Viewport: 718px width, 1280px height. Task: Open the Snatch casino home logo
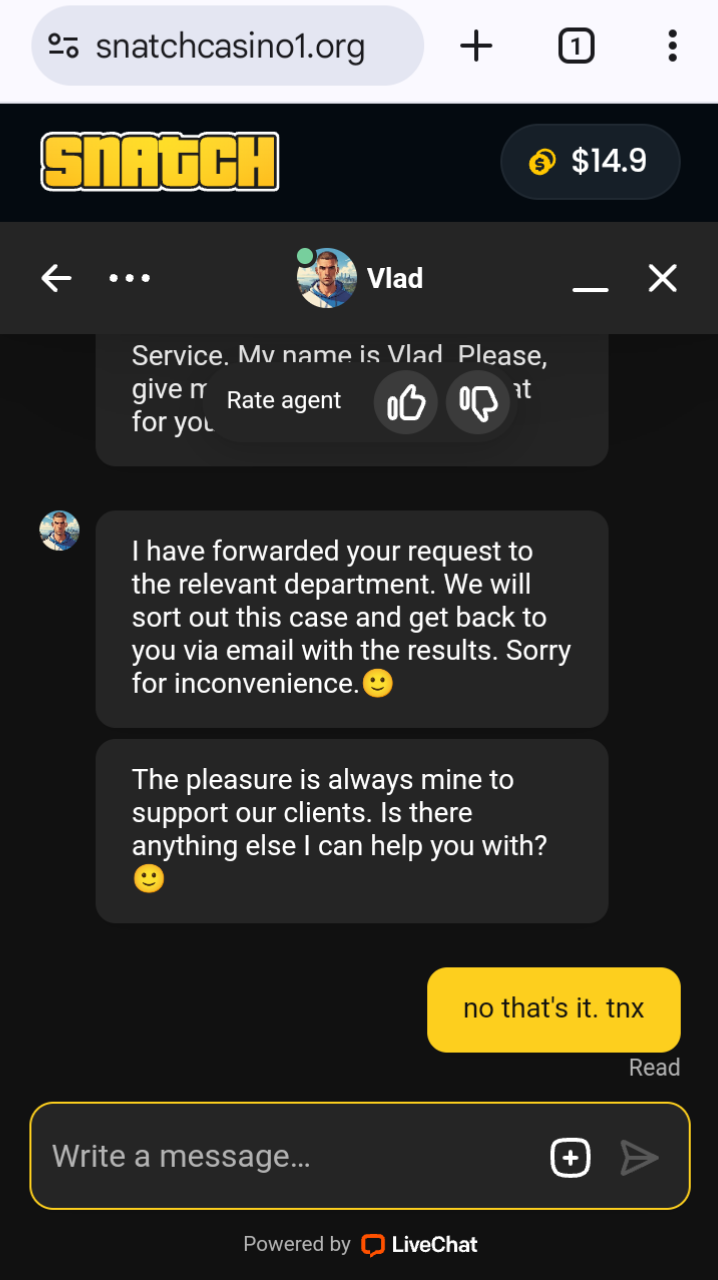(160, 162)
